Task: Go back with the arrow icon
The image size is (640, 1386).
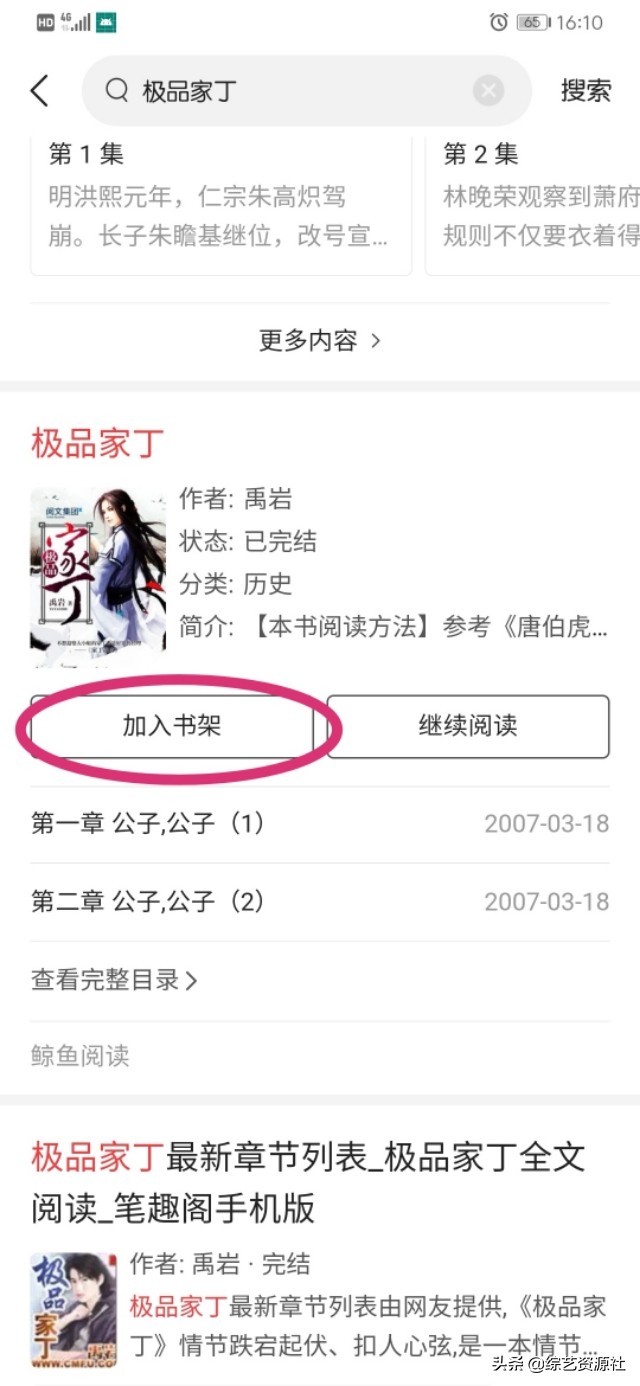Action: 40,91
